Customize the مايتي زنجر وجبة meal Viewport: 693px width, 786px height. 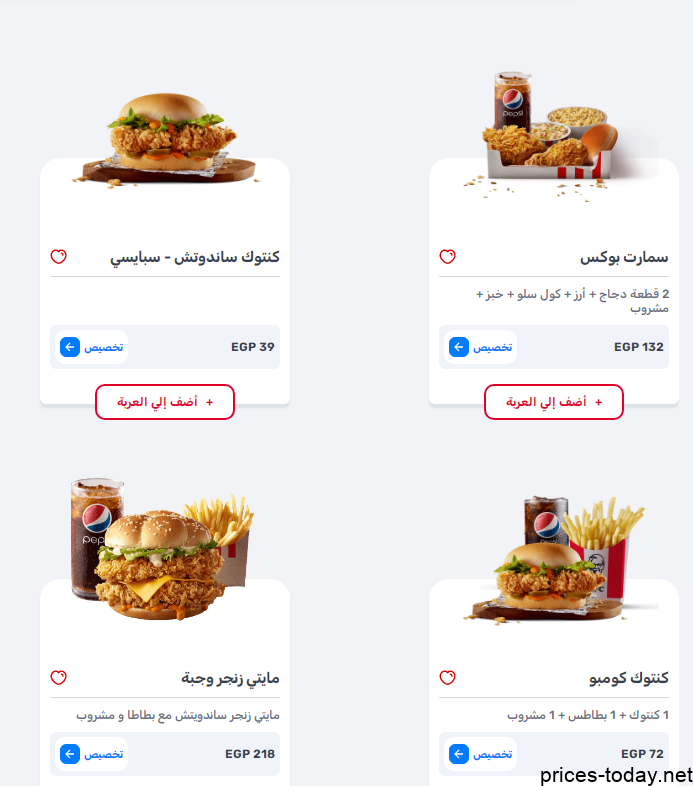(92, 754)
